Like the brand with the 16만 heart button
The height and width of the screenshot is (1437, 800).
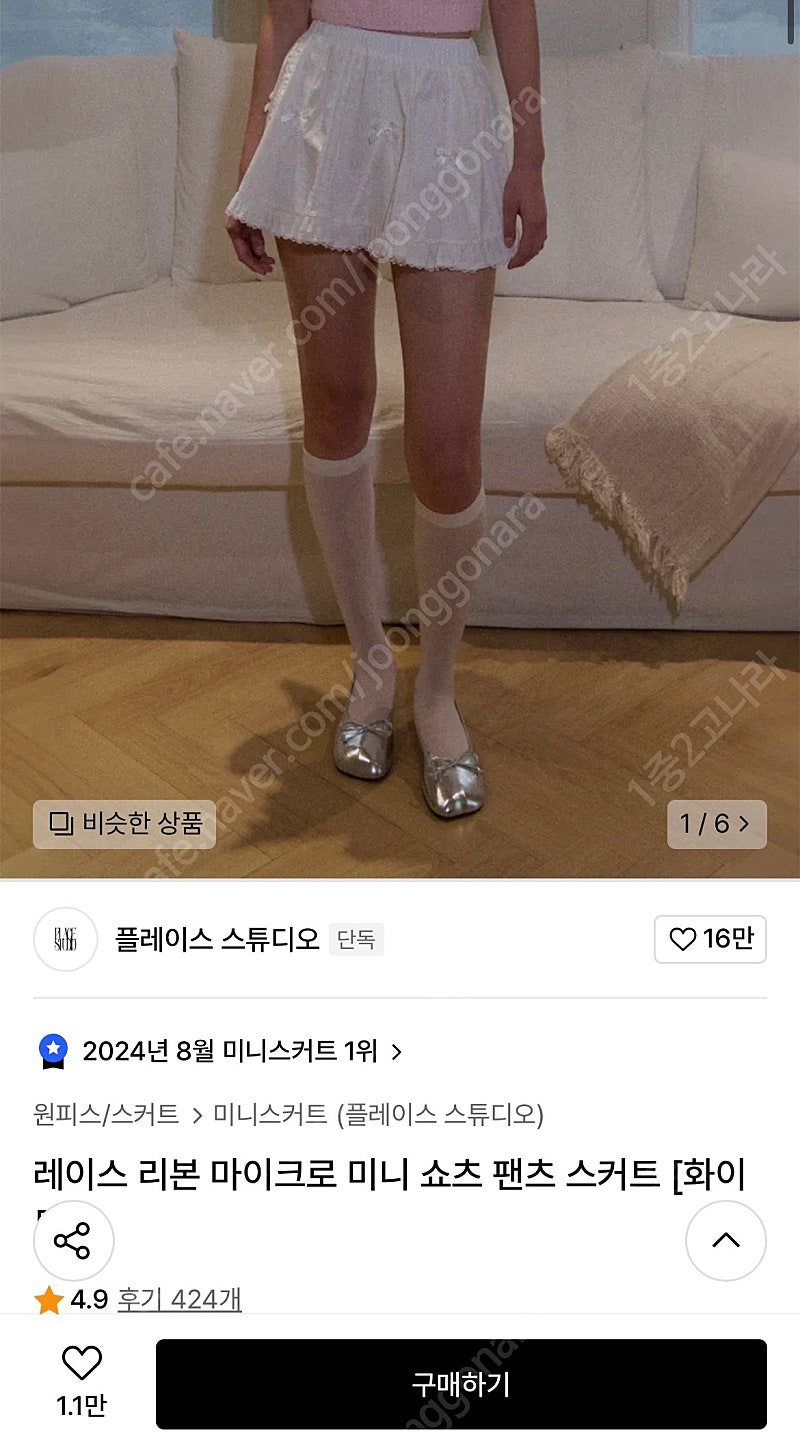710,939
